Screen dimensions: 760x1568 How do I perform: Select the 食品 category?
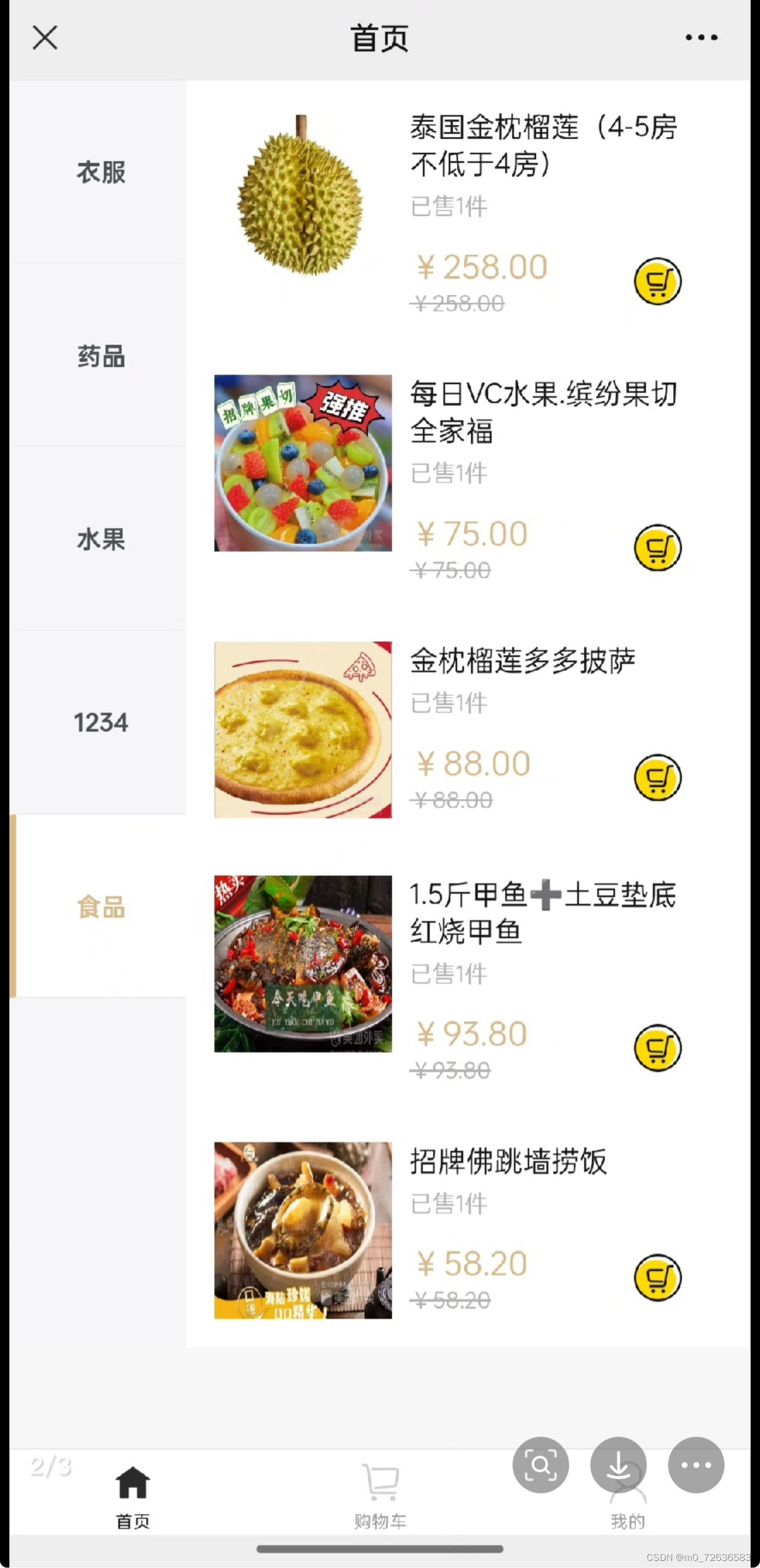[x=100, y=906]
